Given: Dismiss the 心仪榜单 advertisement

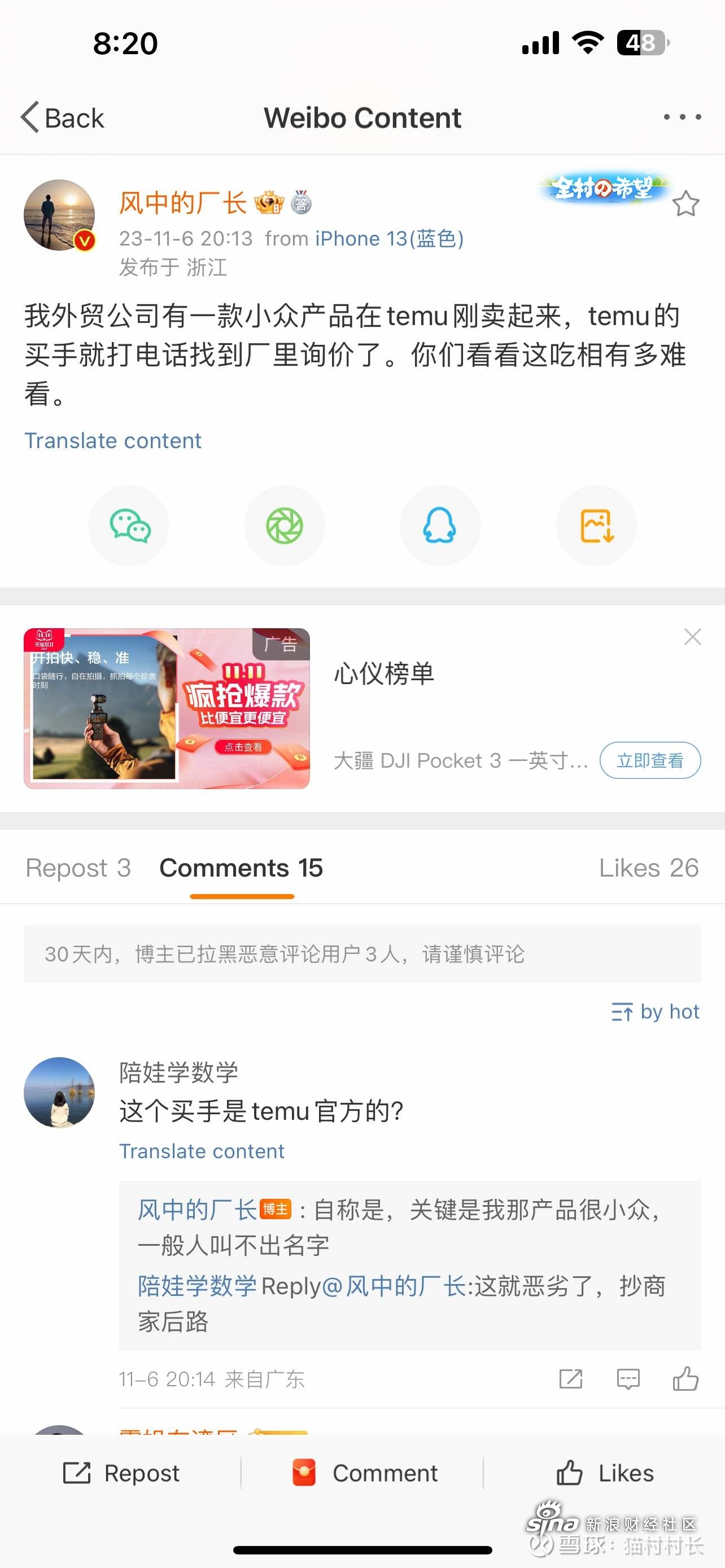Looking at the screenshot, I should click(x=692, y=637).
